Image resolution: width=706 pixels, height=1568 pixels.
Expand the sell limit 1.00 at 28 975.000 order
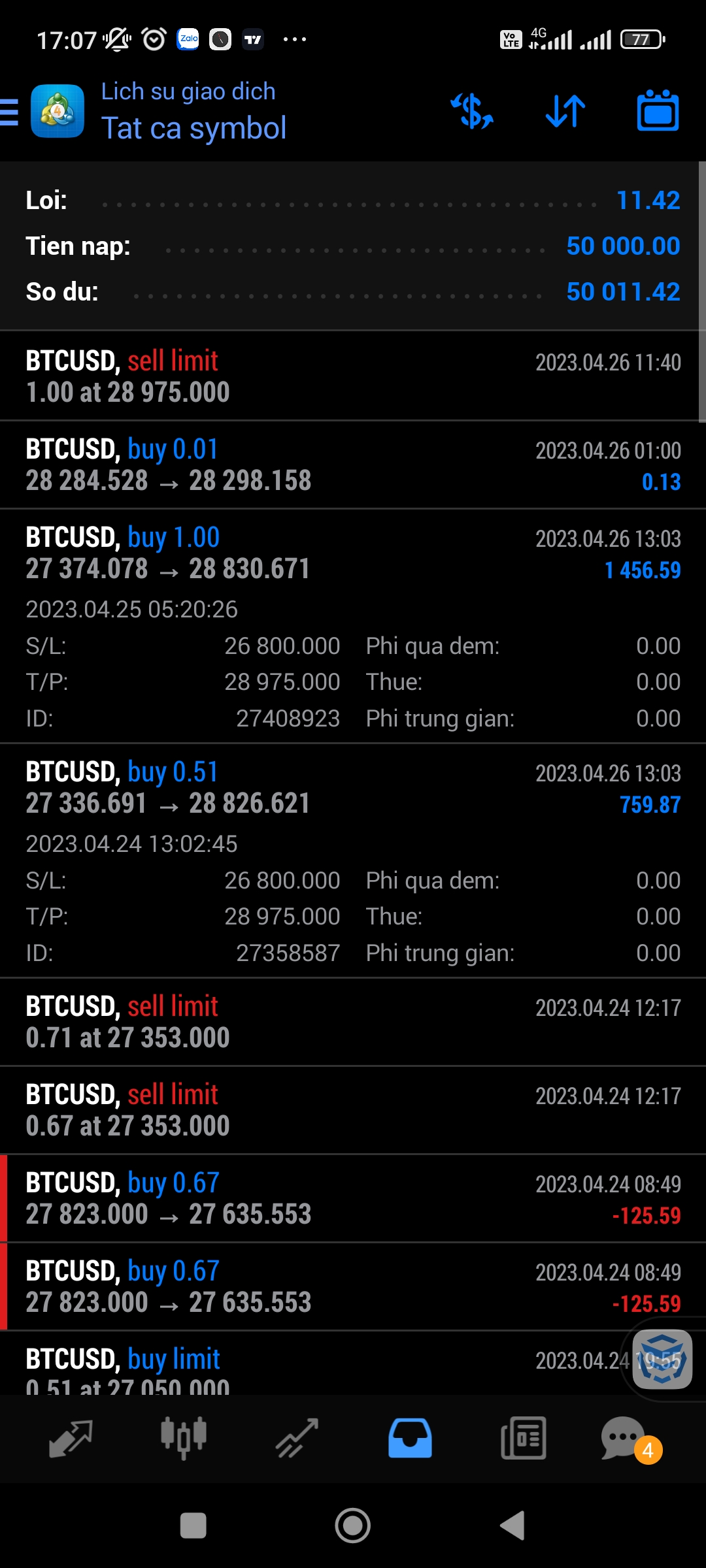pos(353,376)
